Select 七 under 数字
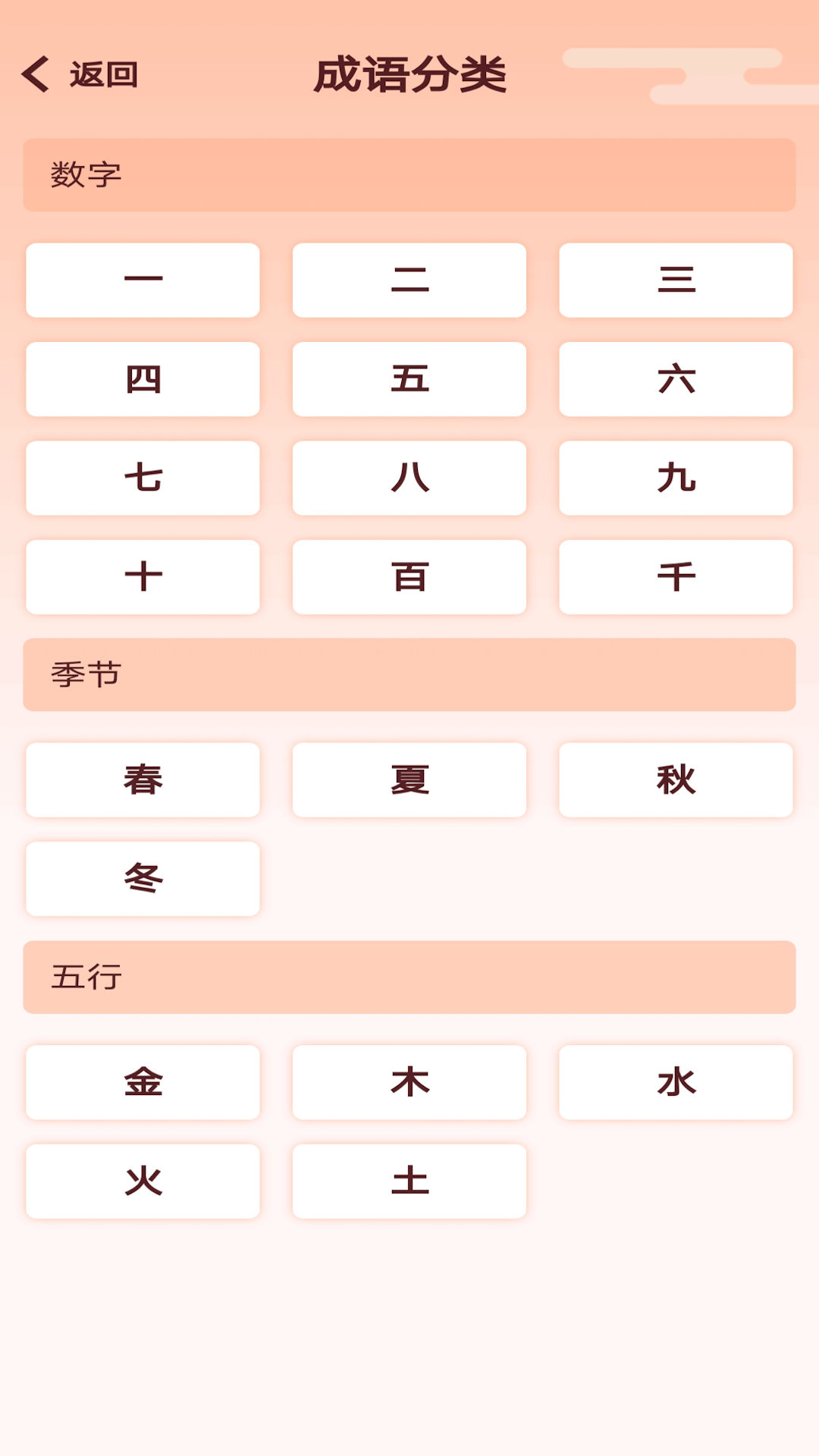This screenshot has width=819, height=1456. point(143,478)
